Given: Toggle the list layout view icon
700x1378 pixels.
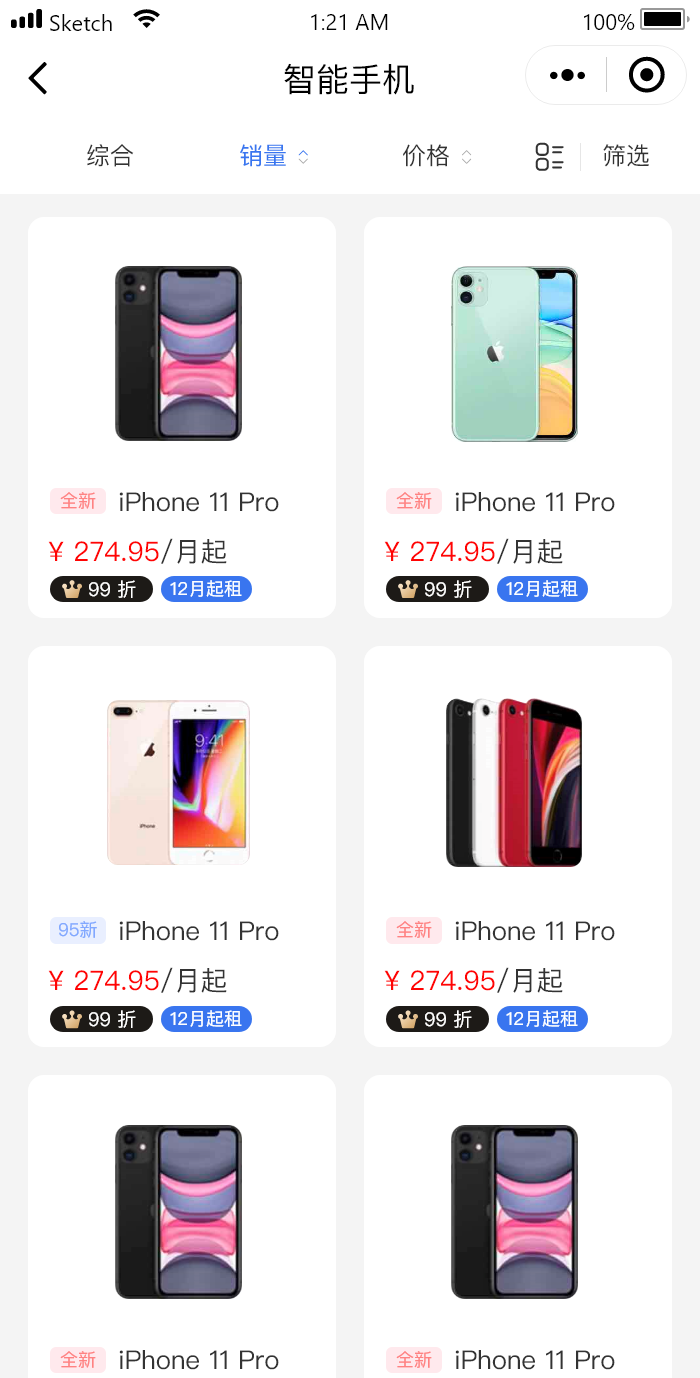Looking at the screenshot, I should [x=549, y=156].
